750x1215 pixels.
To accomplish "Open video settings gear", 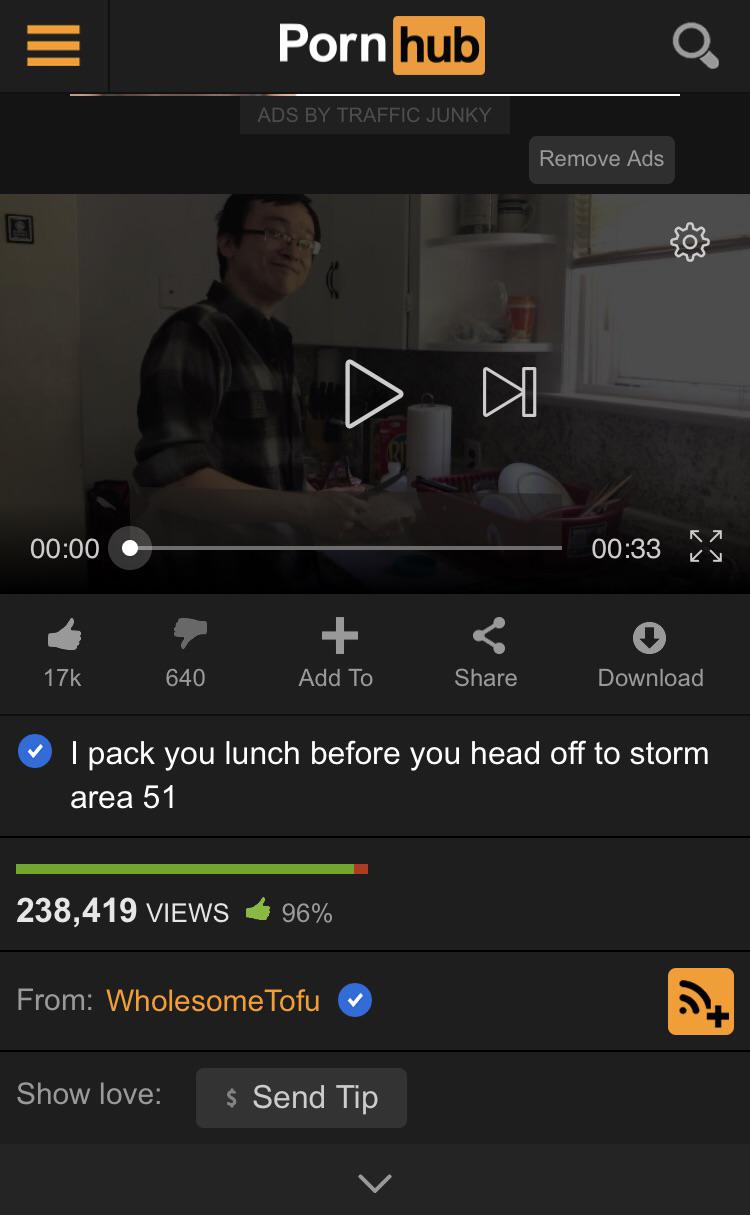I will pos(690,242).
